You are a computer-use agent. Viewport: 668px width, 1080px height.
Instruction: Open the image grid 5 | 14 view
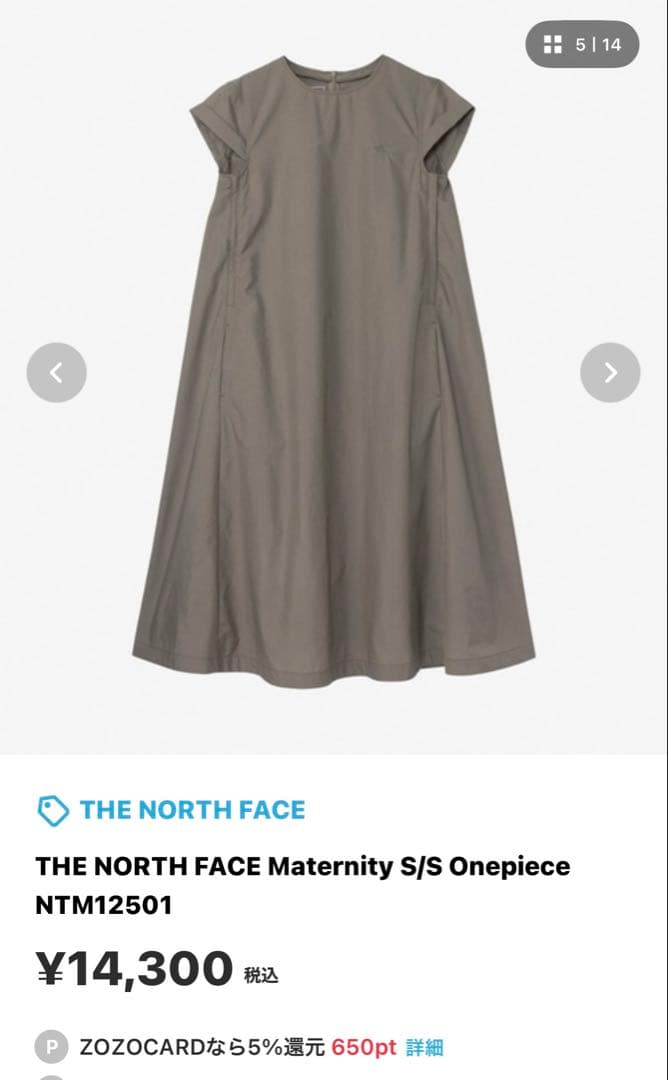(x=582, y=45)
